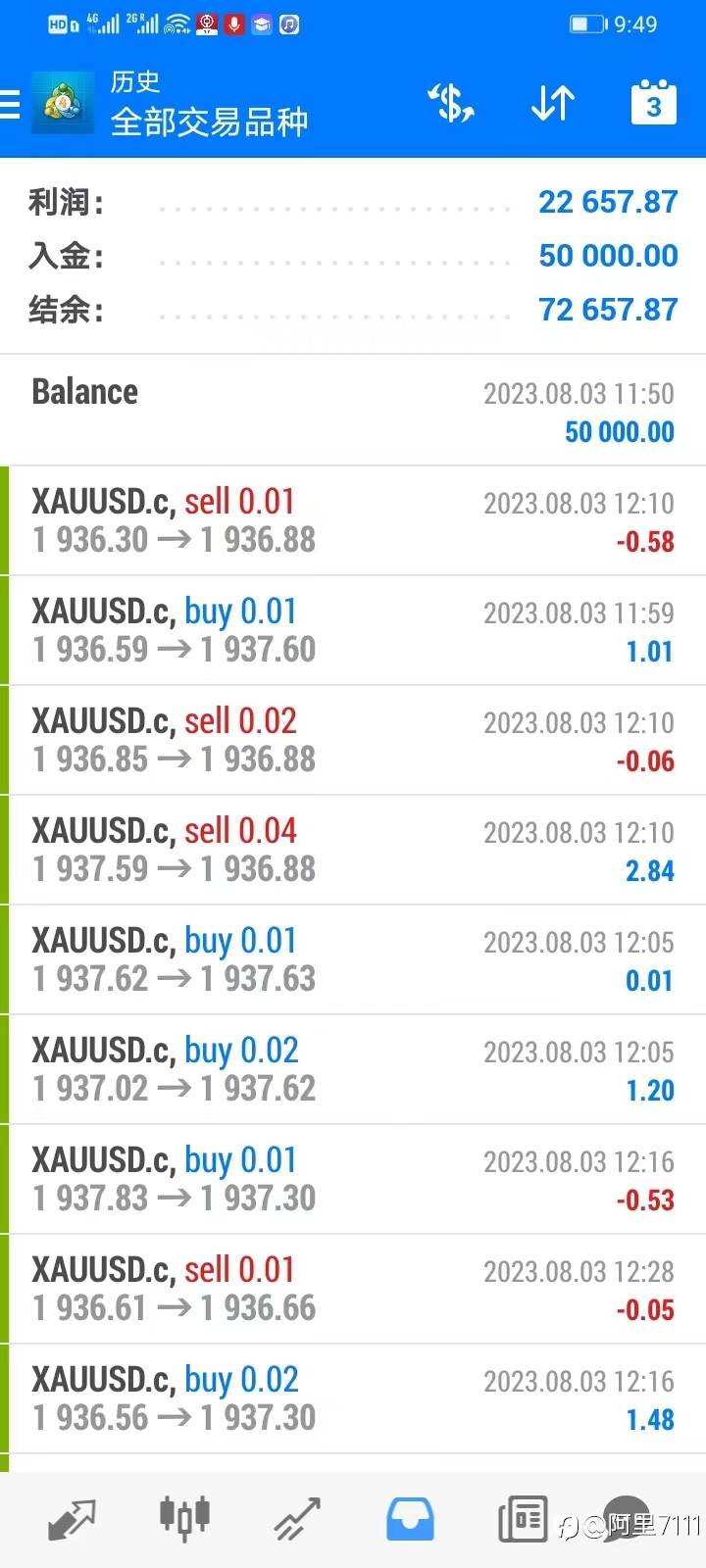Switch to the Trade tab

(x=297, y=1519)
